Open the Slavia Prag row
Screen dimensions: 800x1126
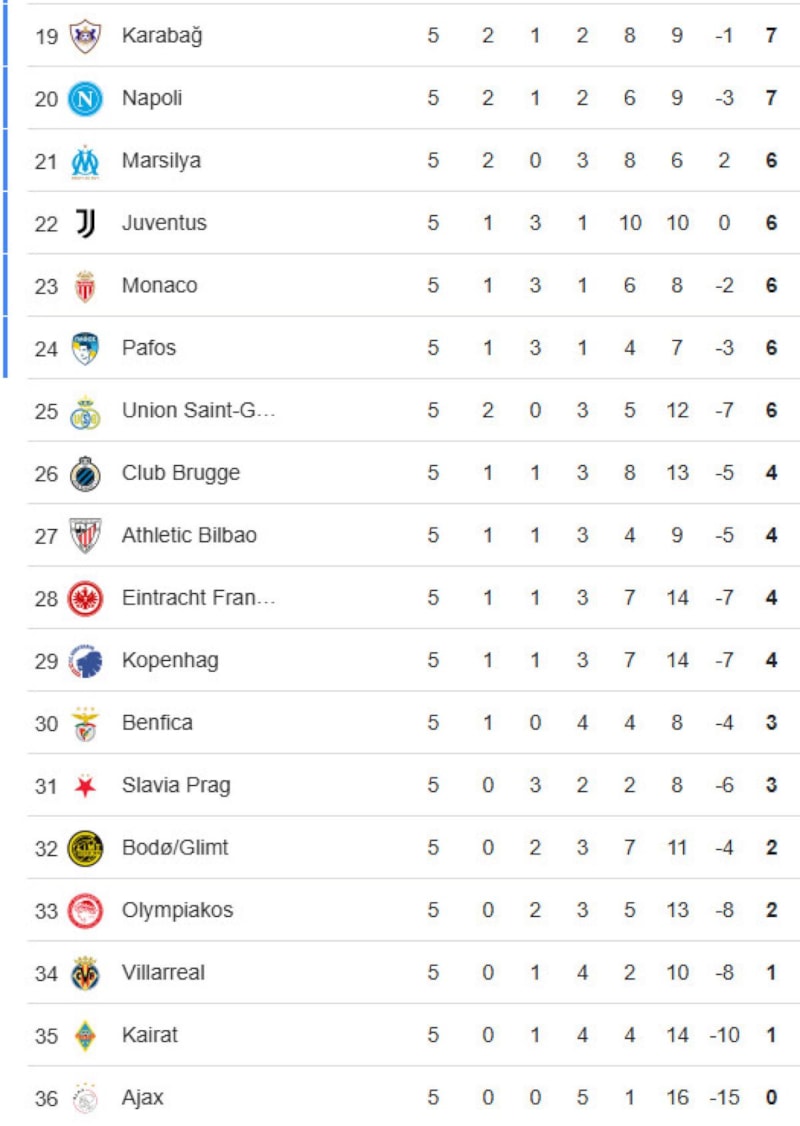click(x=176, y=785)
